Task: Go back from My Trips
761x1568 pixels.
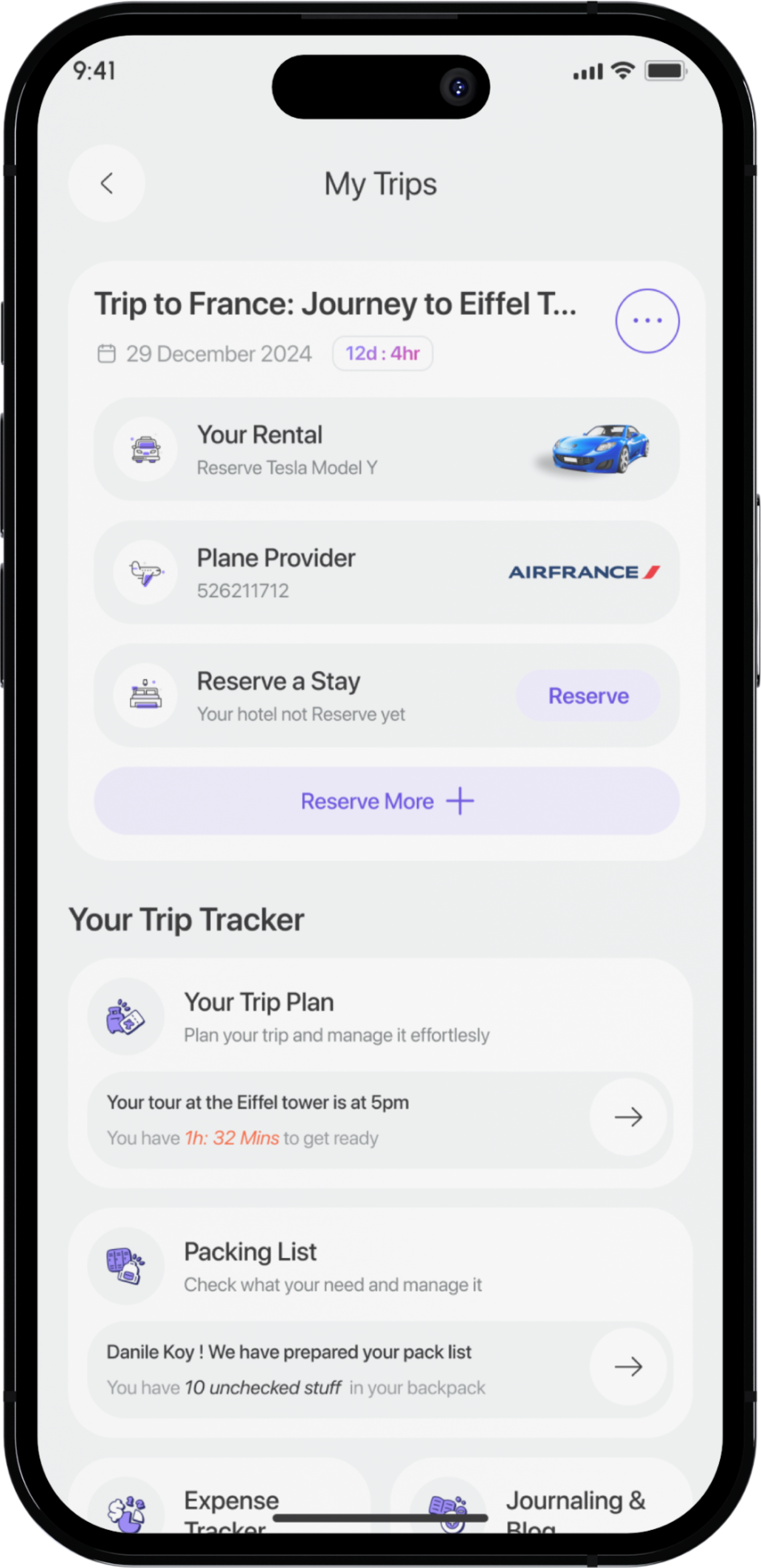Action: pos(106,183)
